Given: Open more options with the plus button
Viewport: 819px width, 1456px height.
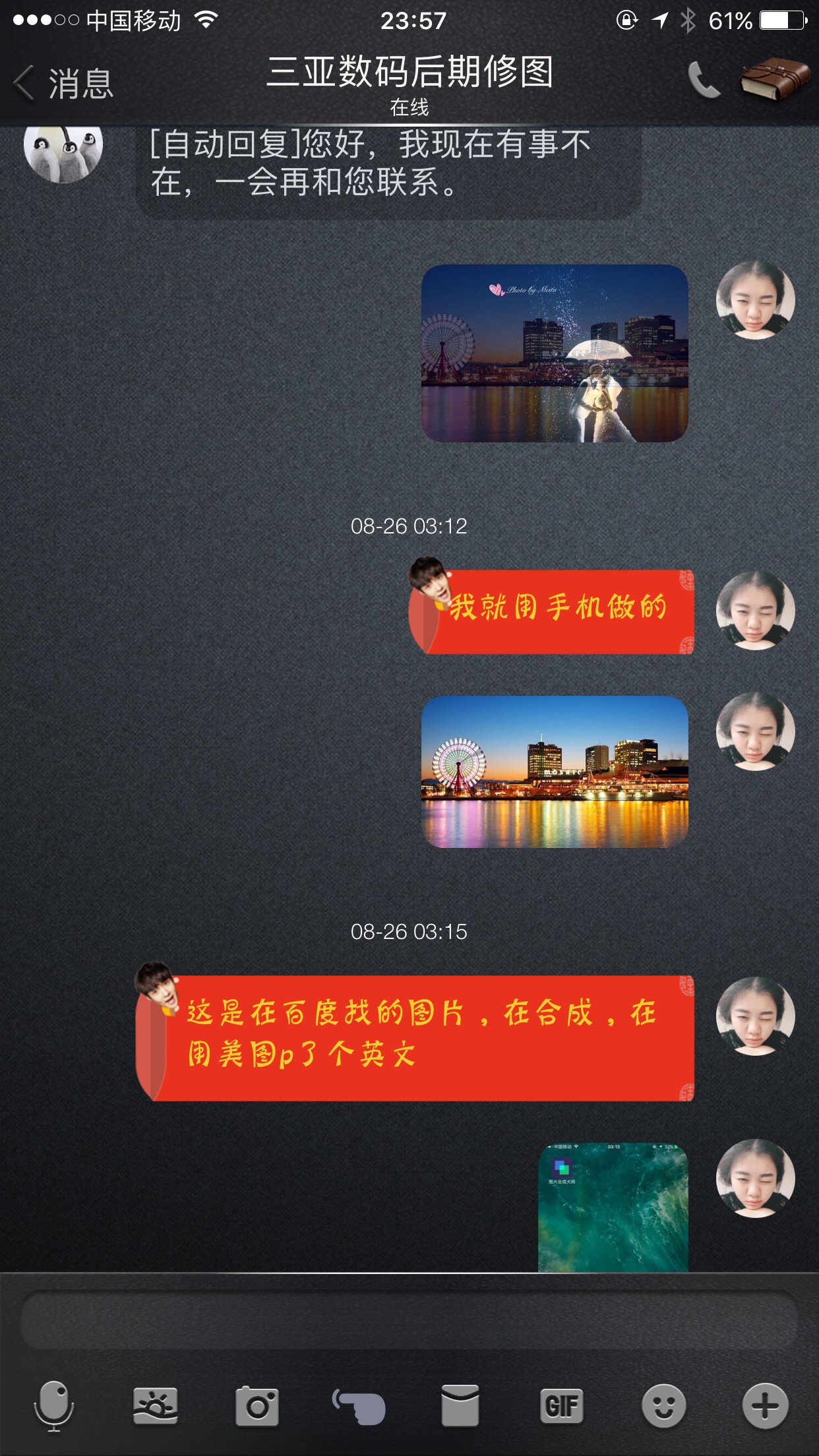Looking at the screenshot, I should point(765,1406).
